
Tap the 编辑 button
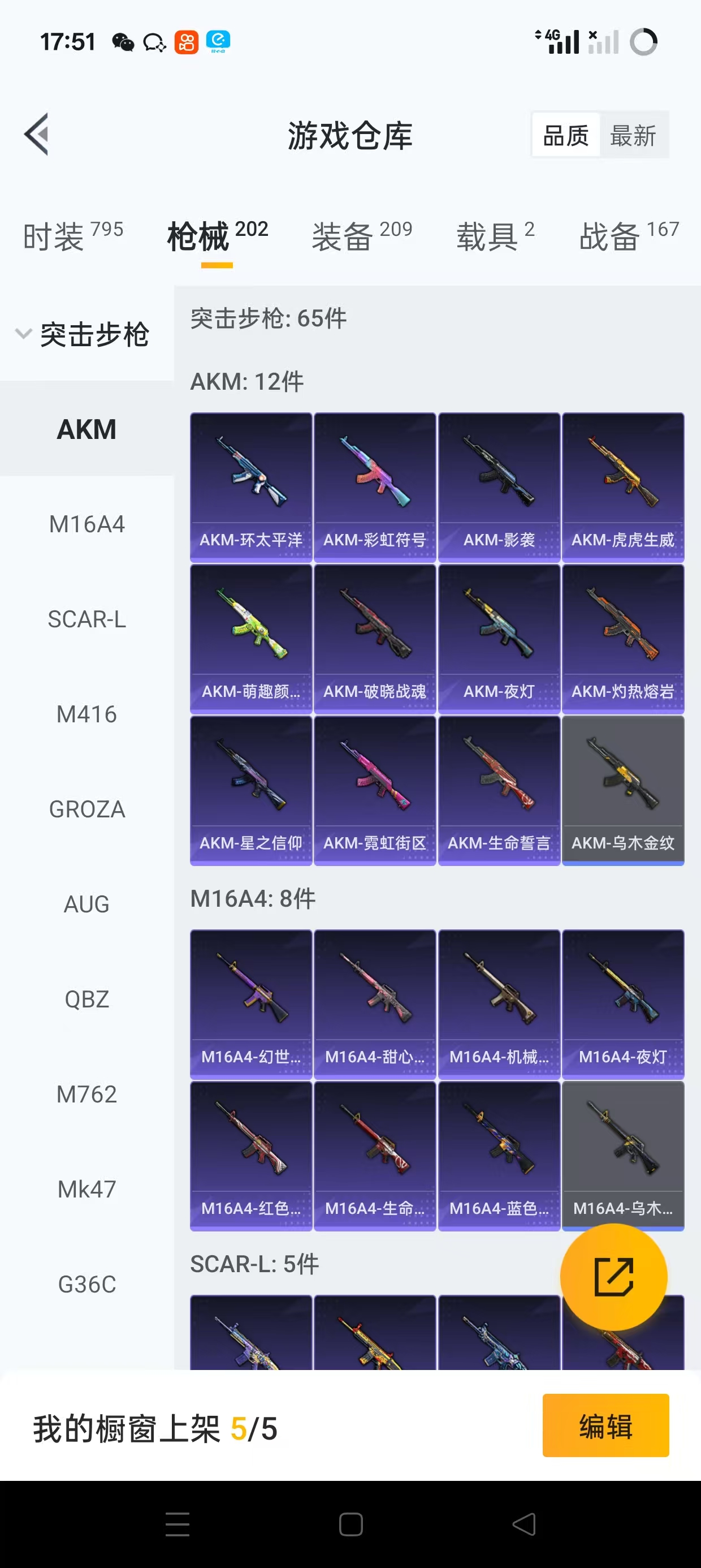point(605,1425)
